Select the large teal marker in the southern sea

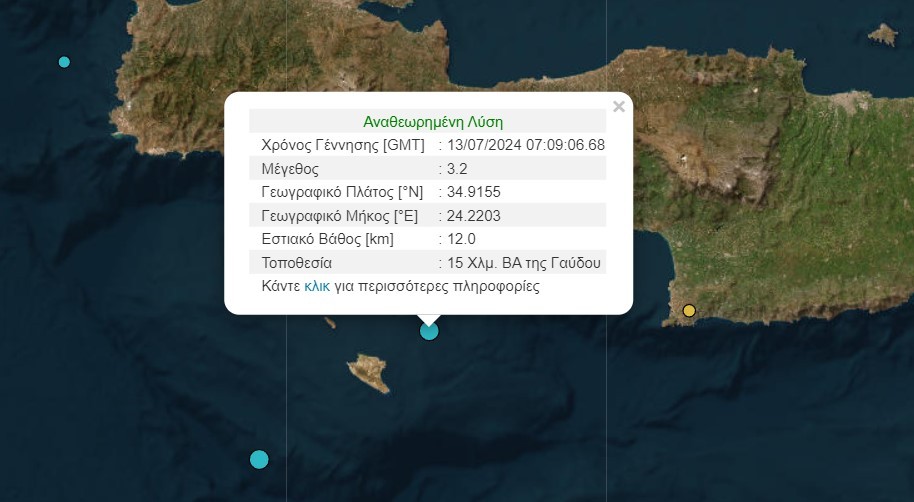(259, 459)
